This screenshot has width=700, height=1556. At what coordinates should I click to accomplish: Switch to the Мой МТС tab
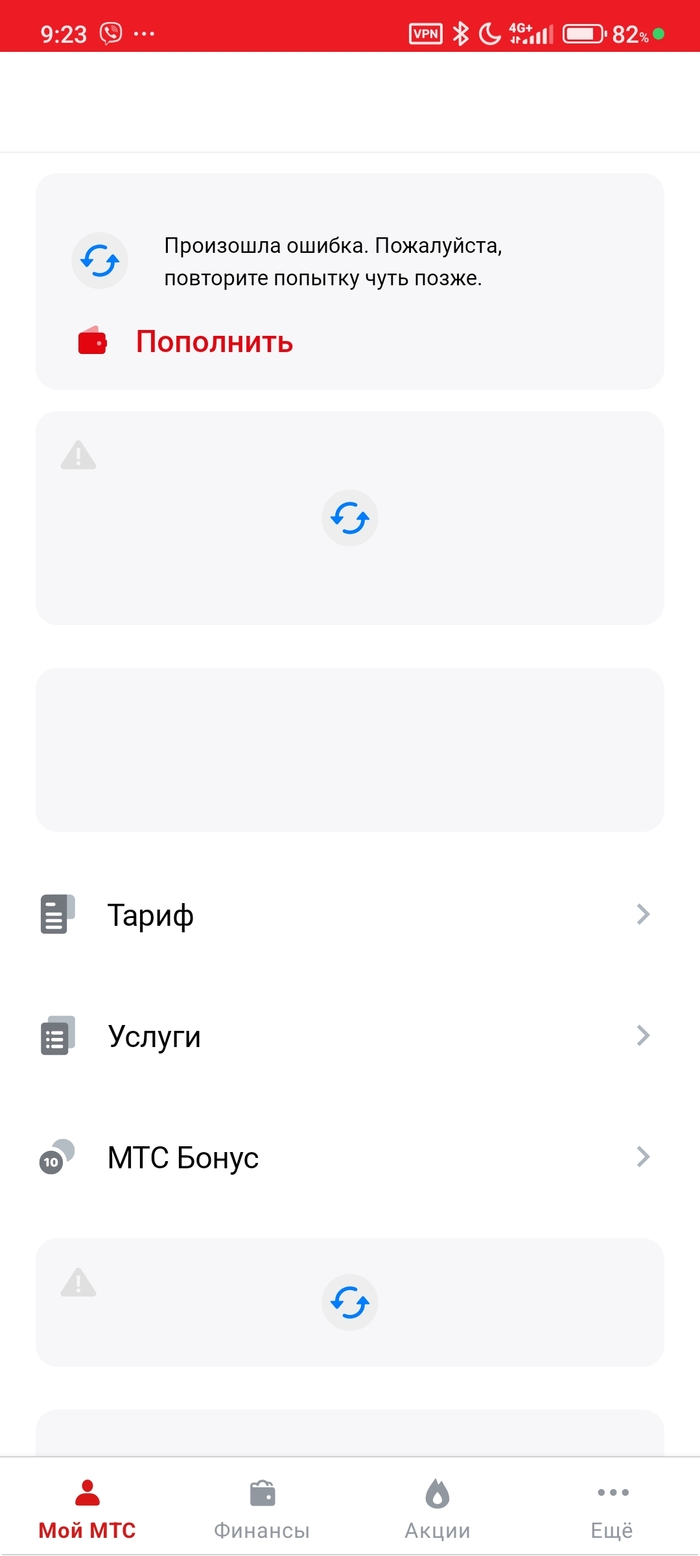coord(87,1509)
